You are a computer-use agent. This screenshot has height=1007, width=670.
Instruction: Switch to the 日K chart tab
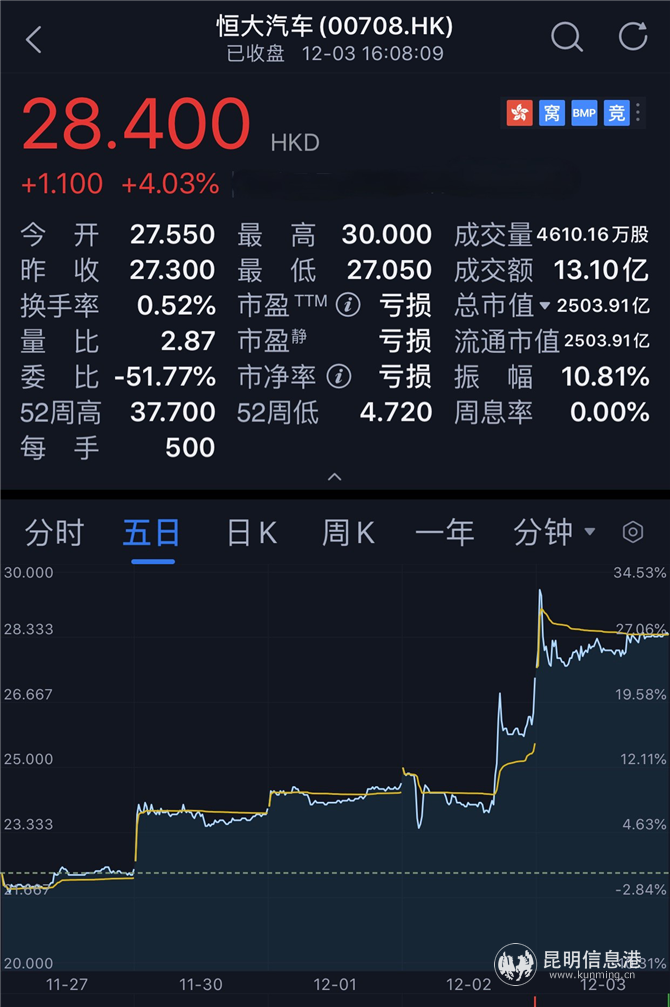[251, 533]
